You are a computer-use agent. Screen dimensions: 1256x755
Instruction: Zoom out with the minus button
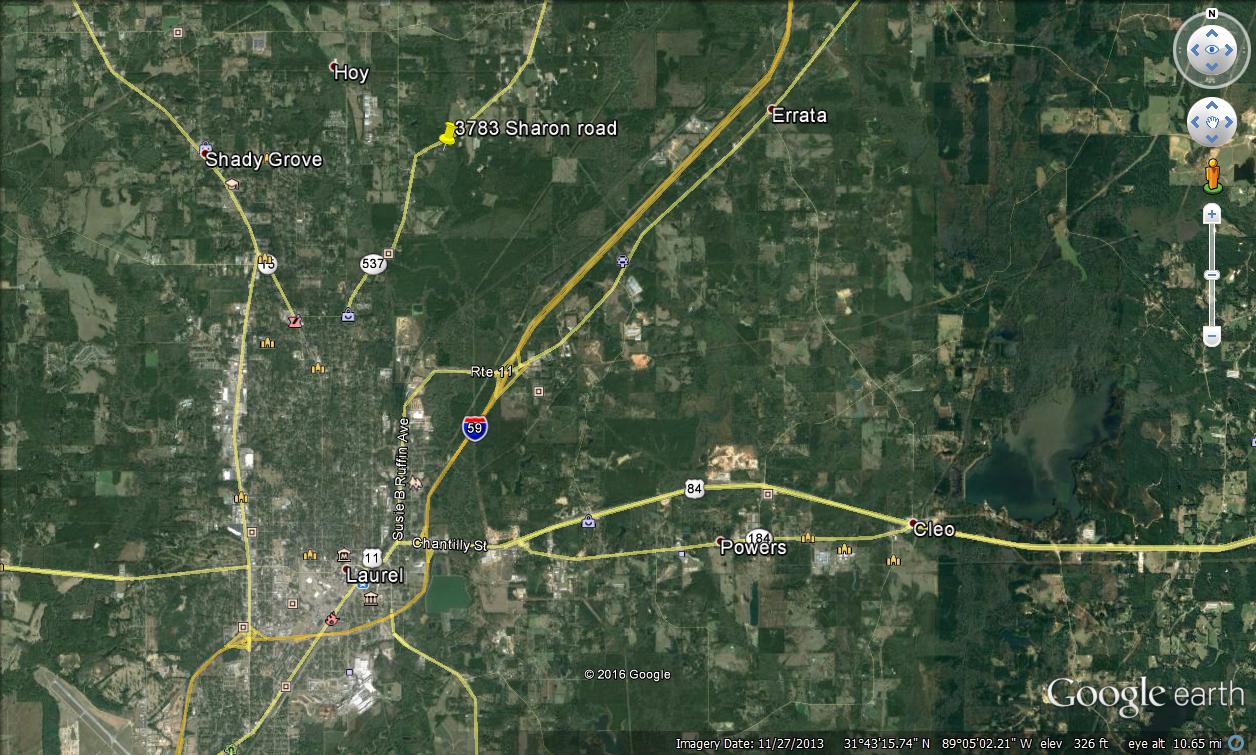coord(1211,337)
